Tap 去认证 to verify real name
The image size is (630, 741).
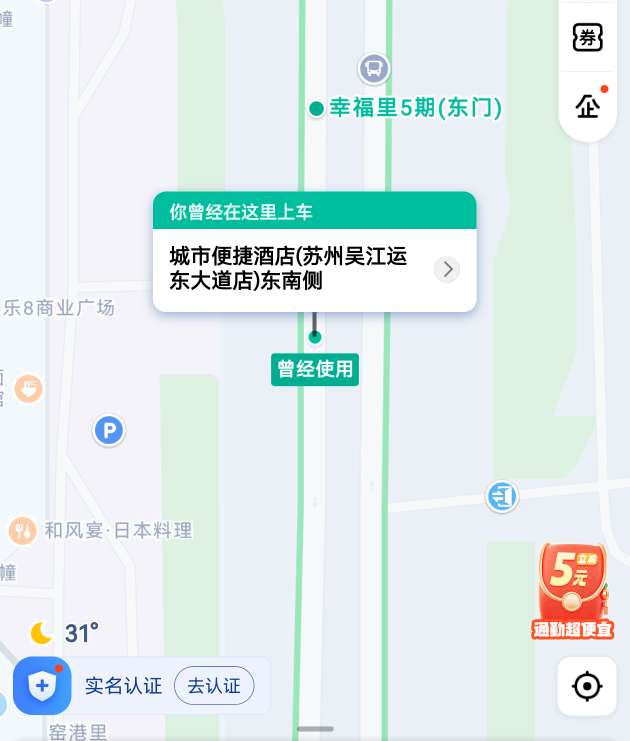click(214, 686)
